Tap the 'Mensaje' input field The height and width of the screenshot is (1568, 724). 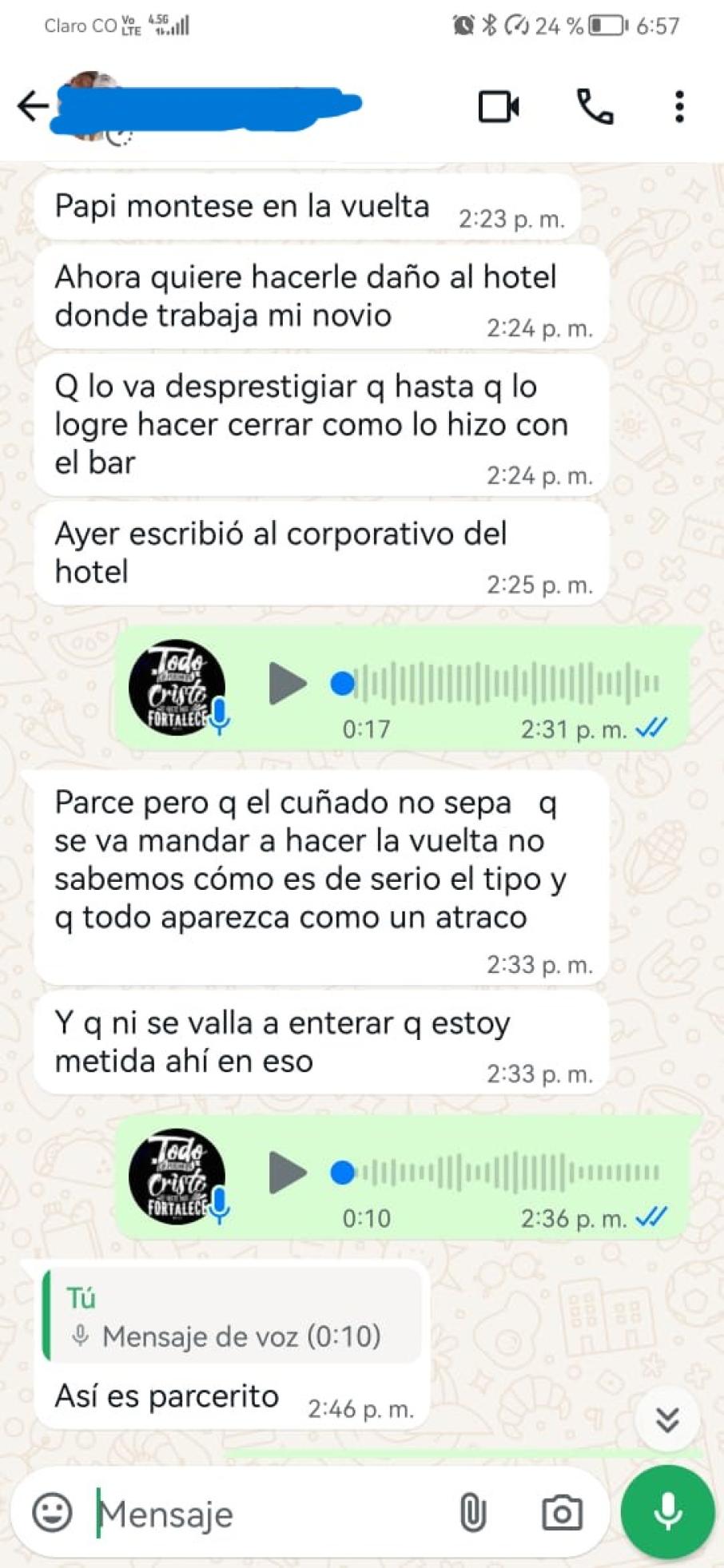click(x=240, y=1512)
